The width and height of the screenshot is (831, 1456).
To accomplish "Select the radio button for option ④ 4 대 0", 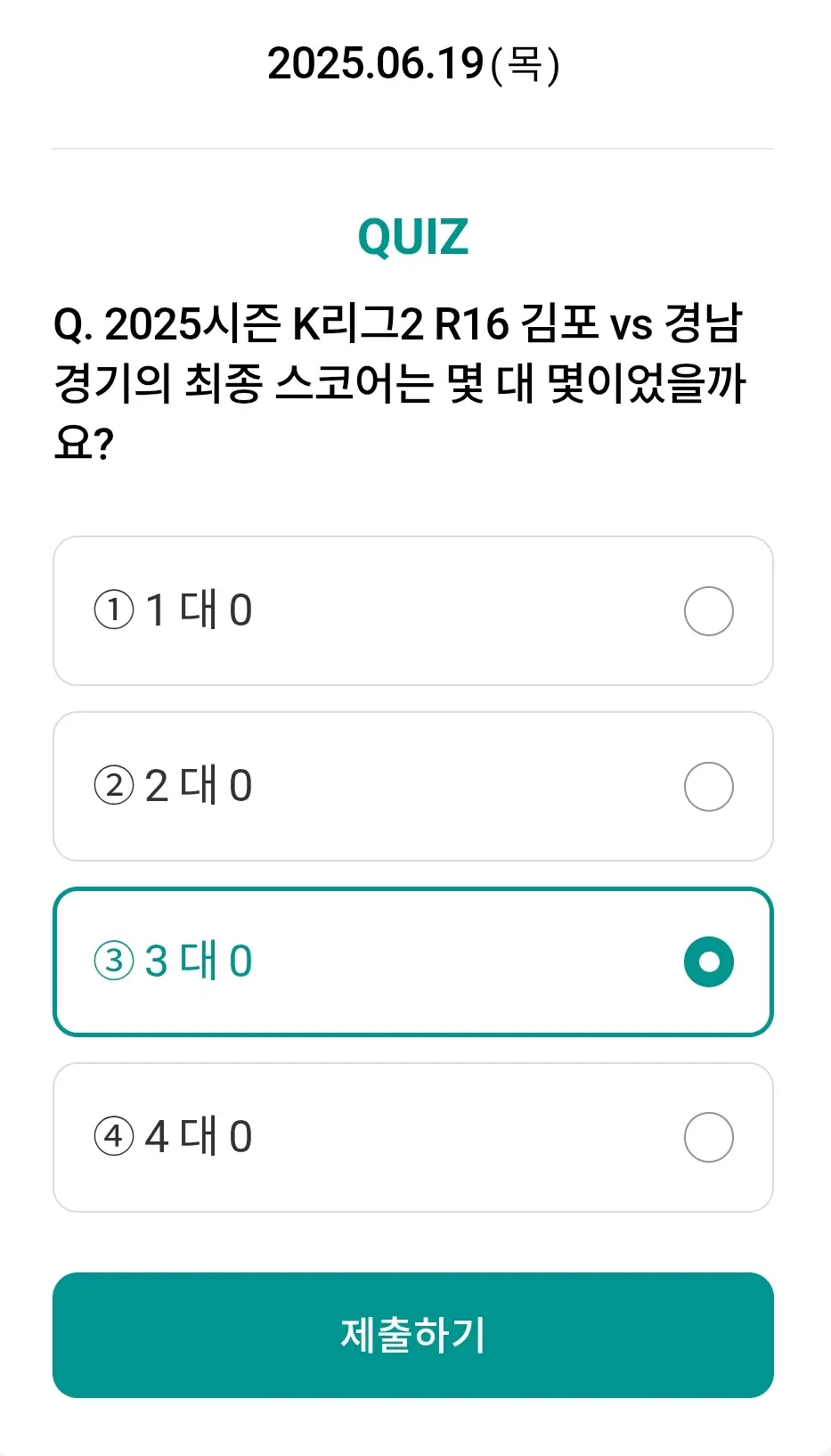I will 708,1137.
